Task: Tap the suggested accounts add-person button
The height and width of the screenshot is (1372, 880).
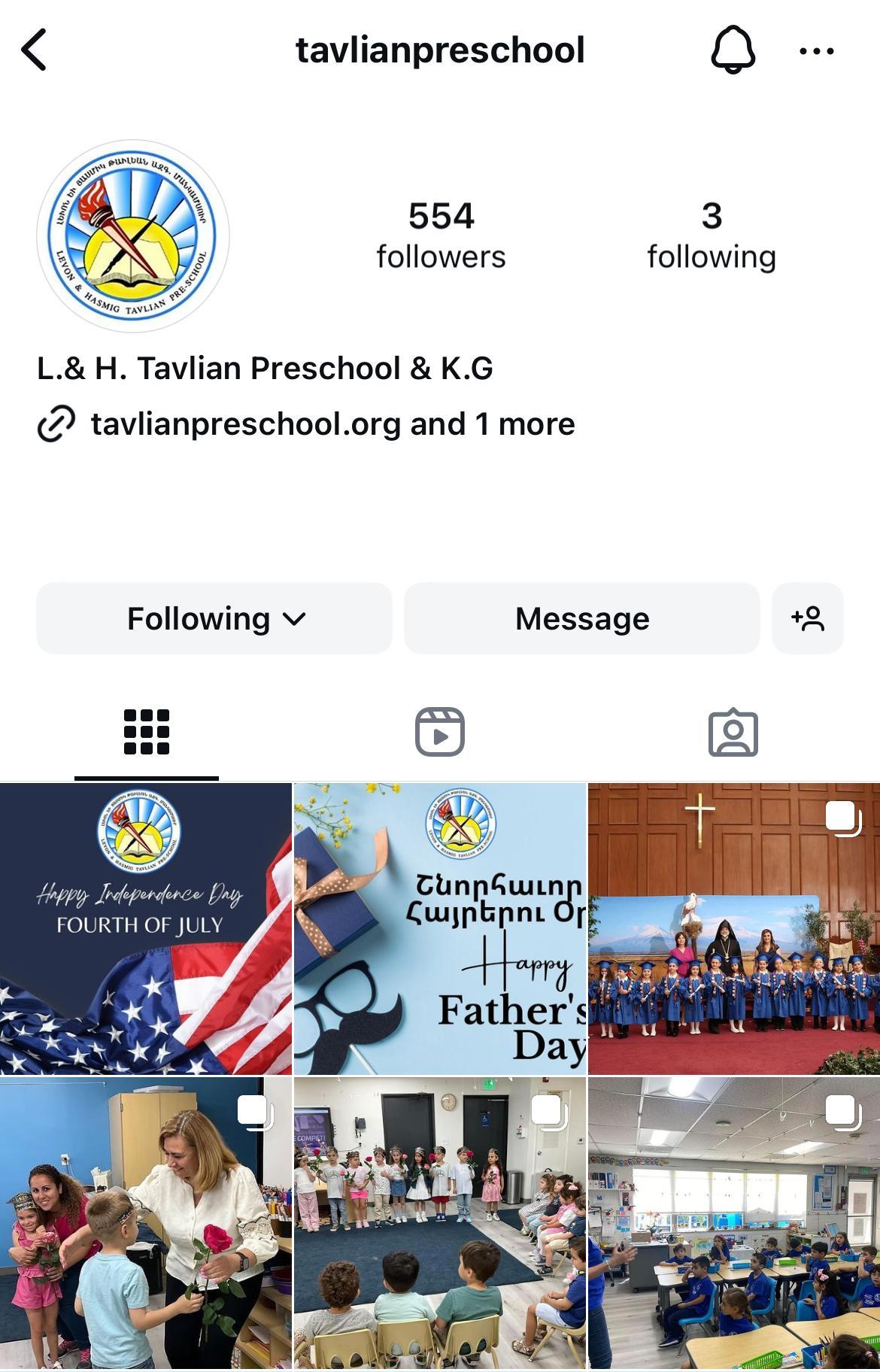Action: pos(808,618)
